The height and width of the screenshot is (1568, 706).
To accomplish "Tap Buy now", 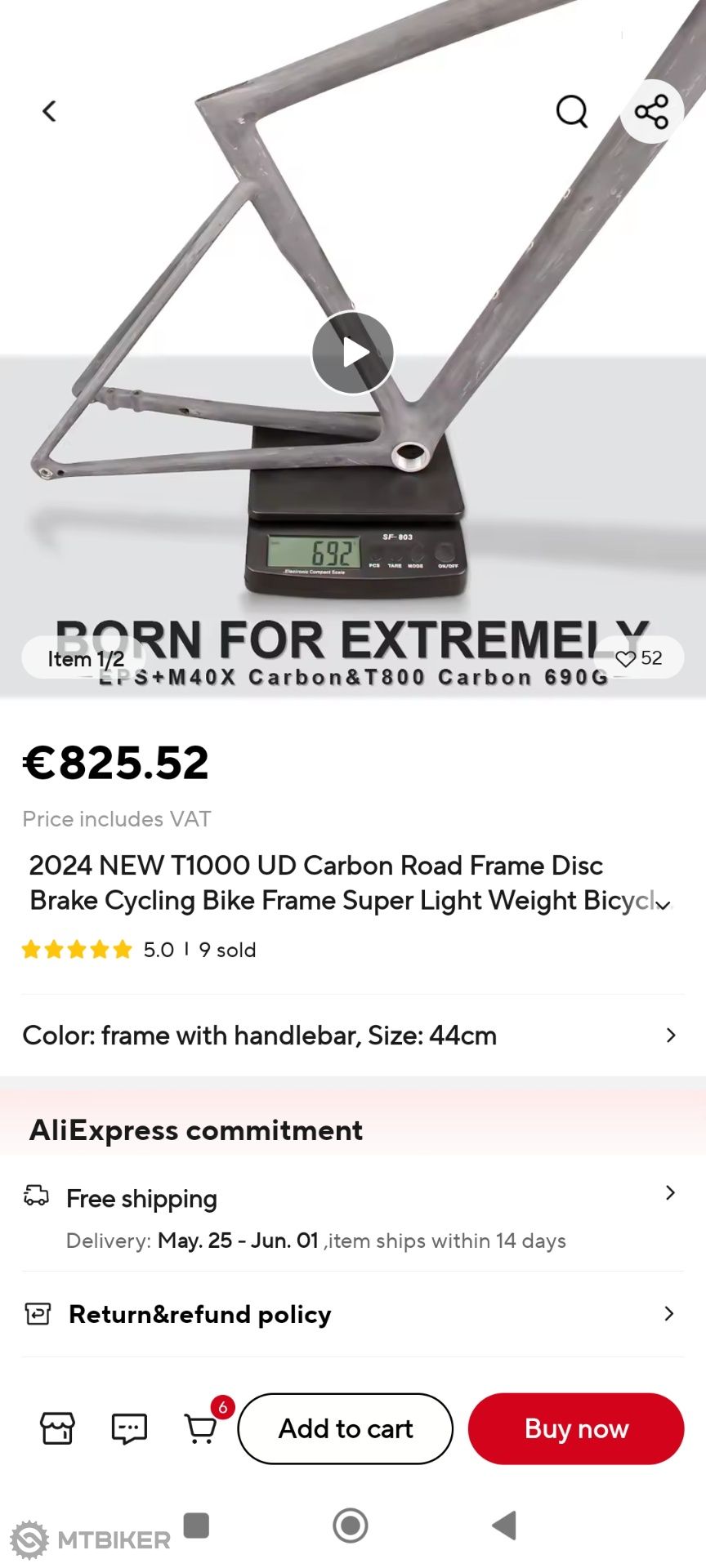I will coord(576,1428).
